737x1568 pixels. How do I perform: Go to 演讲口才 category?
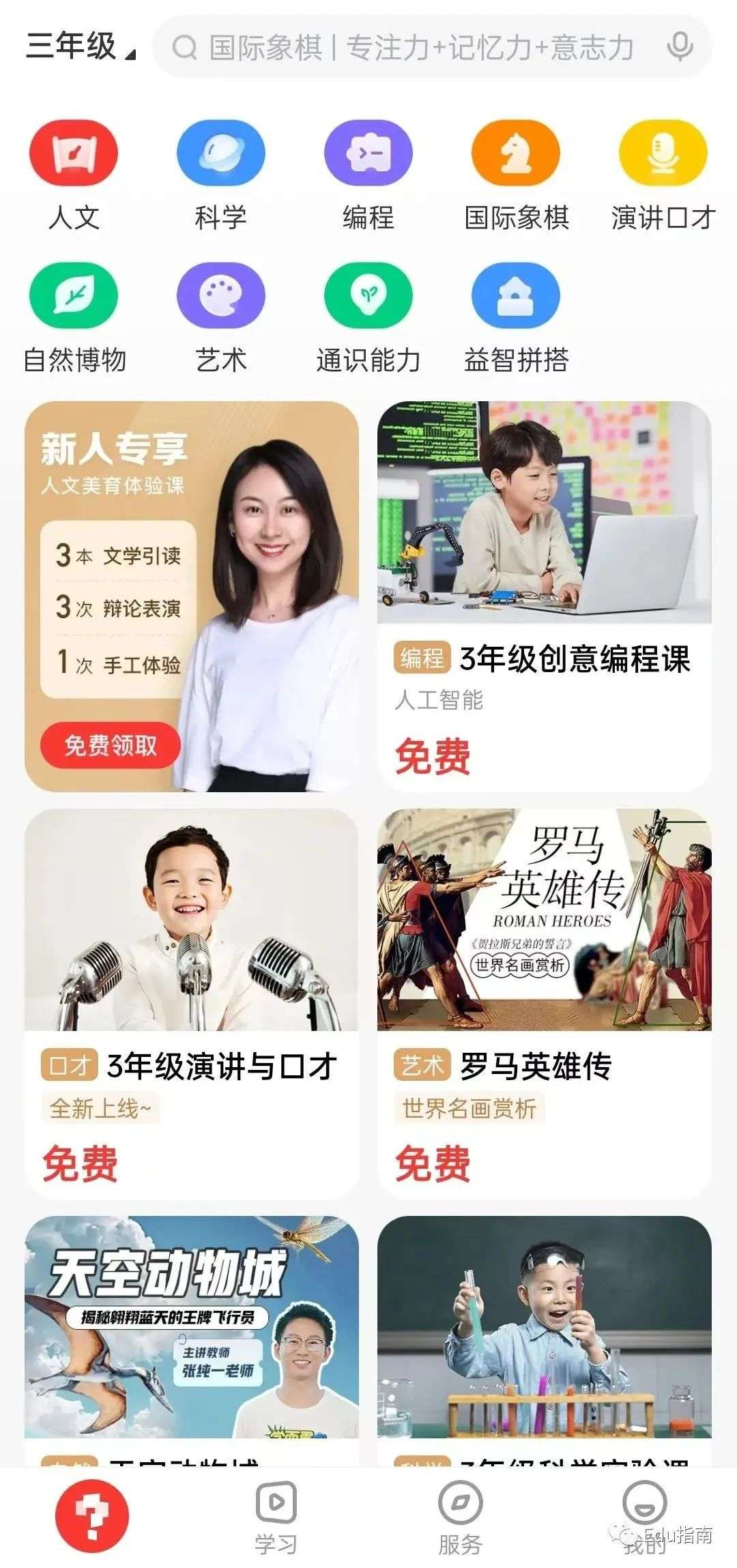[x=663, y=175]
